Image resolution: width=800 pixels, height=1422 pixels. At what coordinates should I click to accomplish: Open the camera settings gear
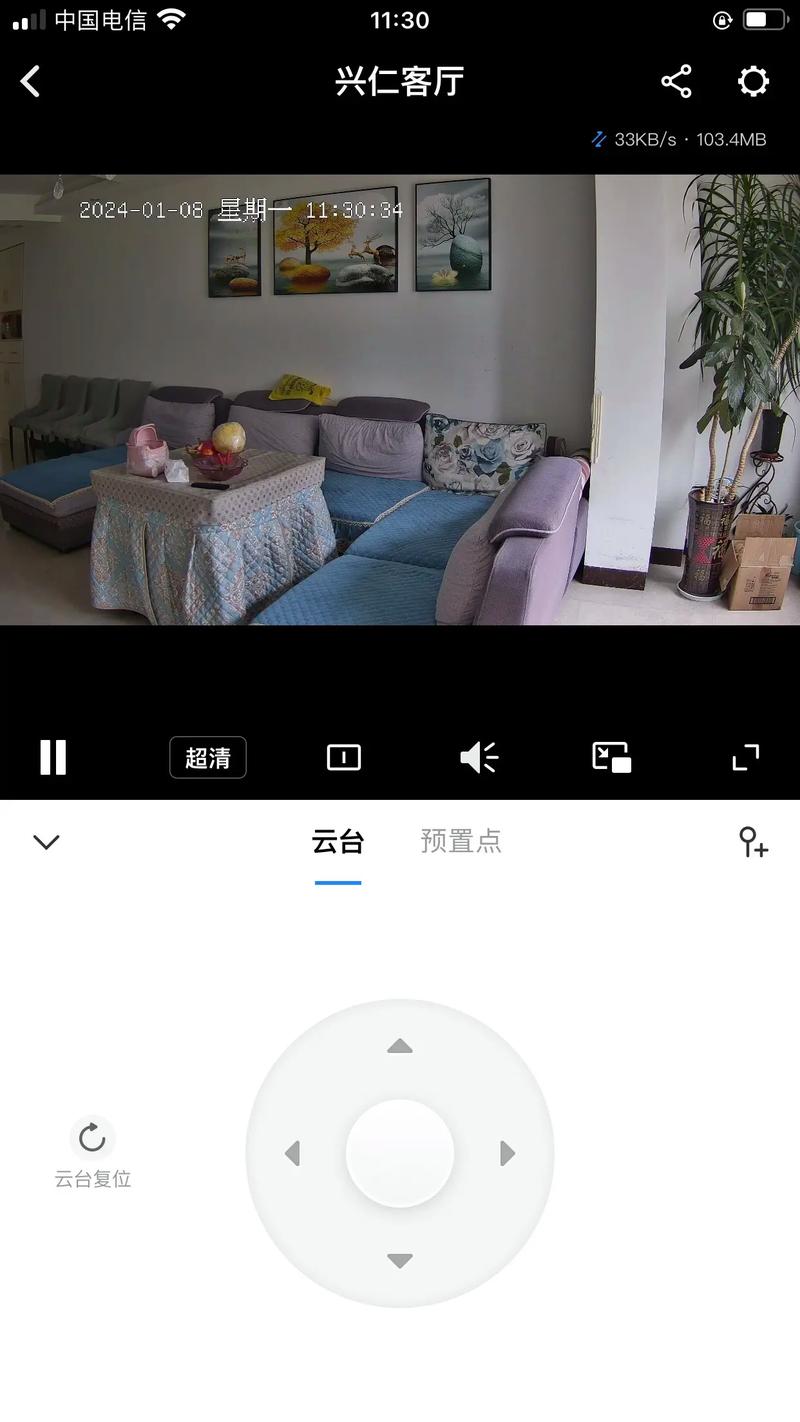753,81
